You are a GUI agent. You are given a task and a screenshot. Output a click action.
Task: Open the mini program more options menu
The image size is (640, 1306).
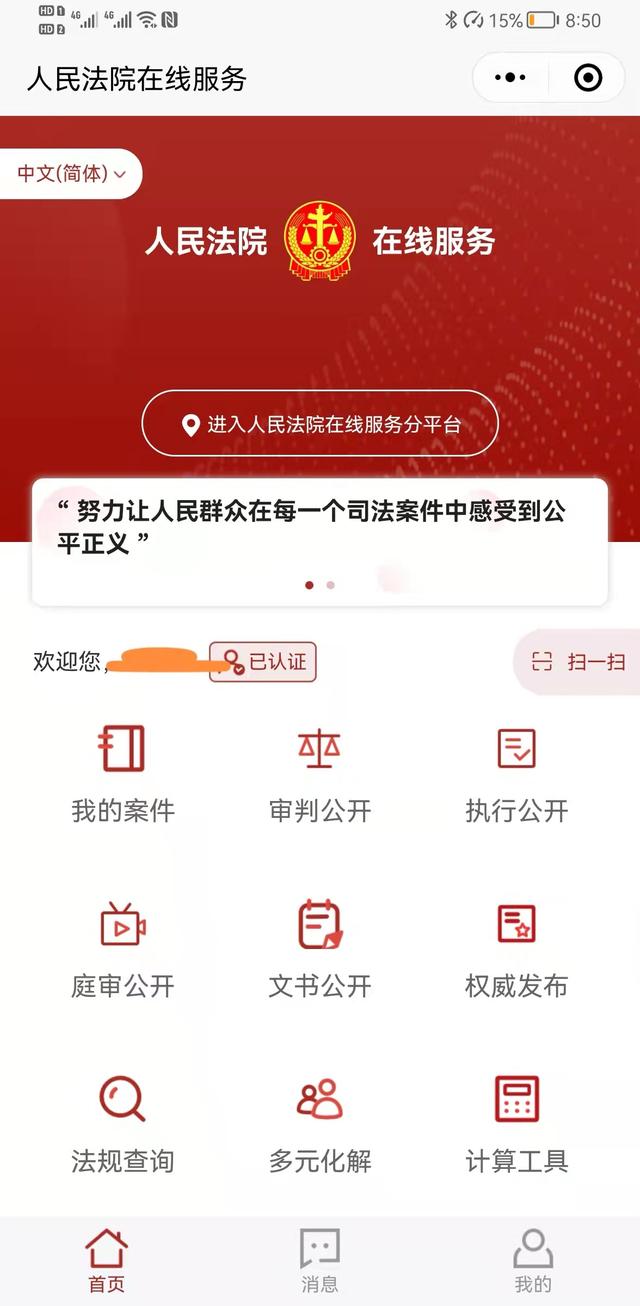click(510, 78)
